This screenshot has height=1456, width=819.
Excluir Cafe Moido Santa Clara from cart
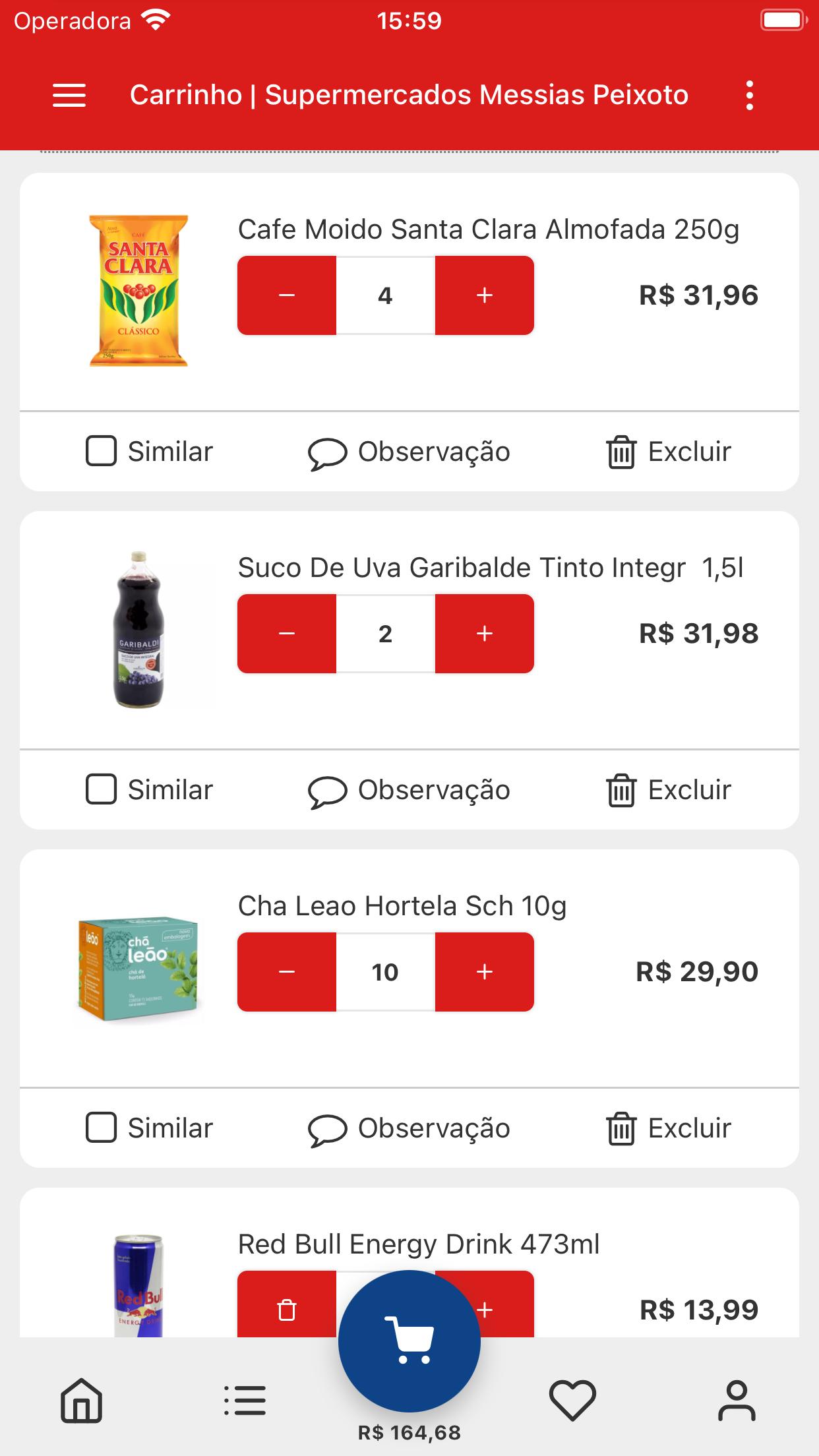[669, 452]
